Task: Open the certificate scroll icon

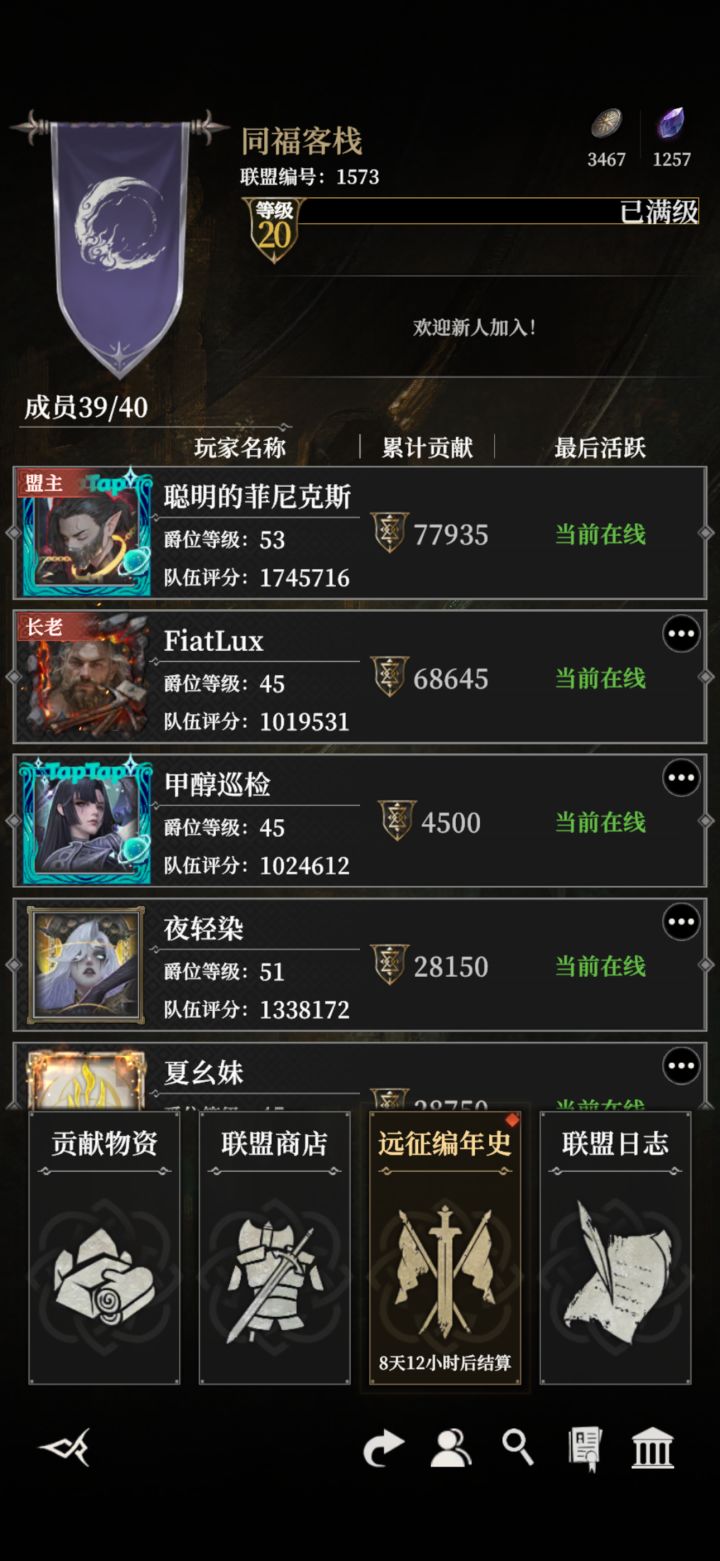Action: pyautogui.click(x=585, y=1446)
